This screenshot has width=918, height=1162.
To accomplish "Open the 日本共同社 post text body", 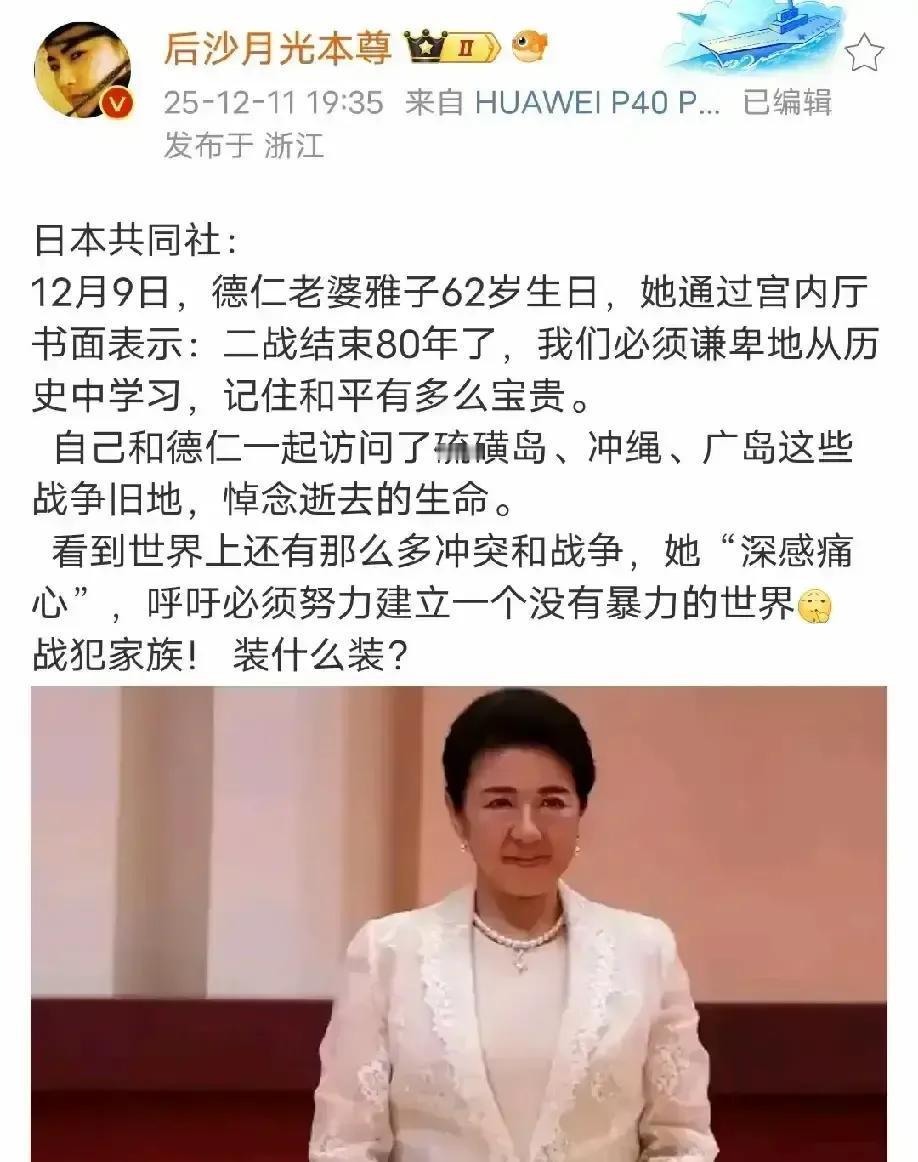I will click(x=450, y=440).
